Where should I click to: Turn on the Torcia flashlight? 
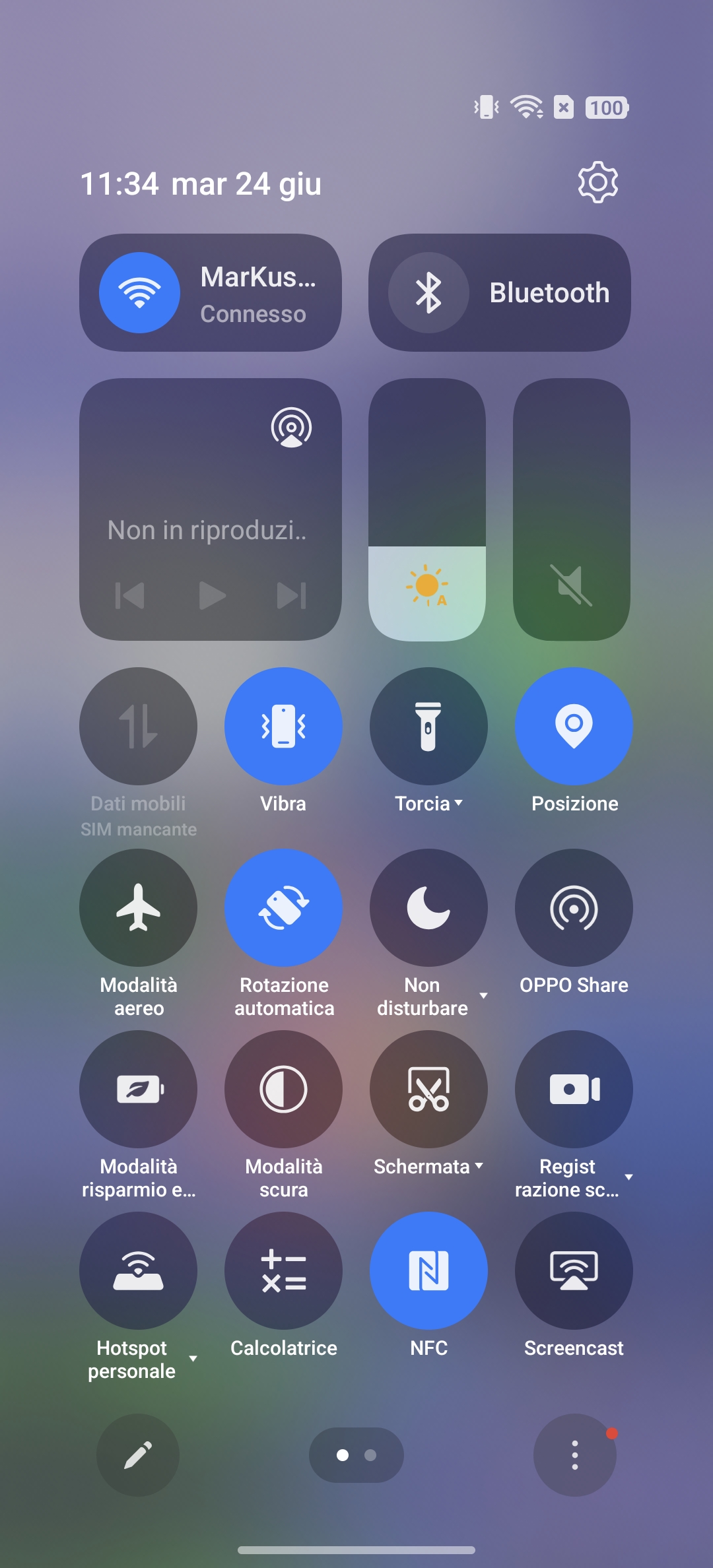coord(428,726)
